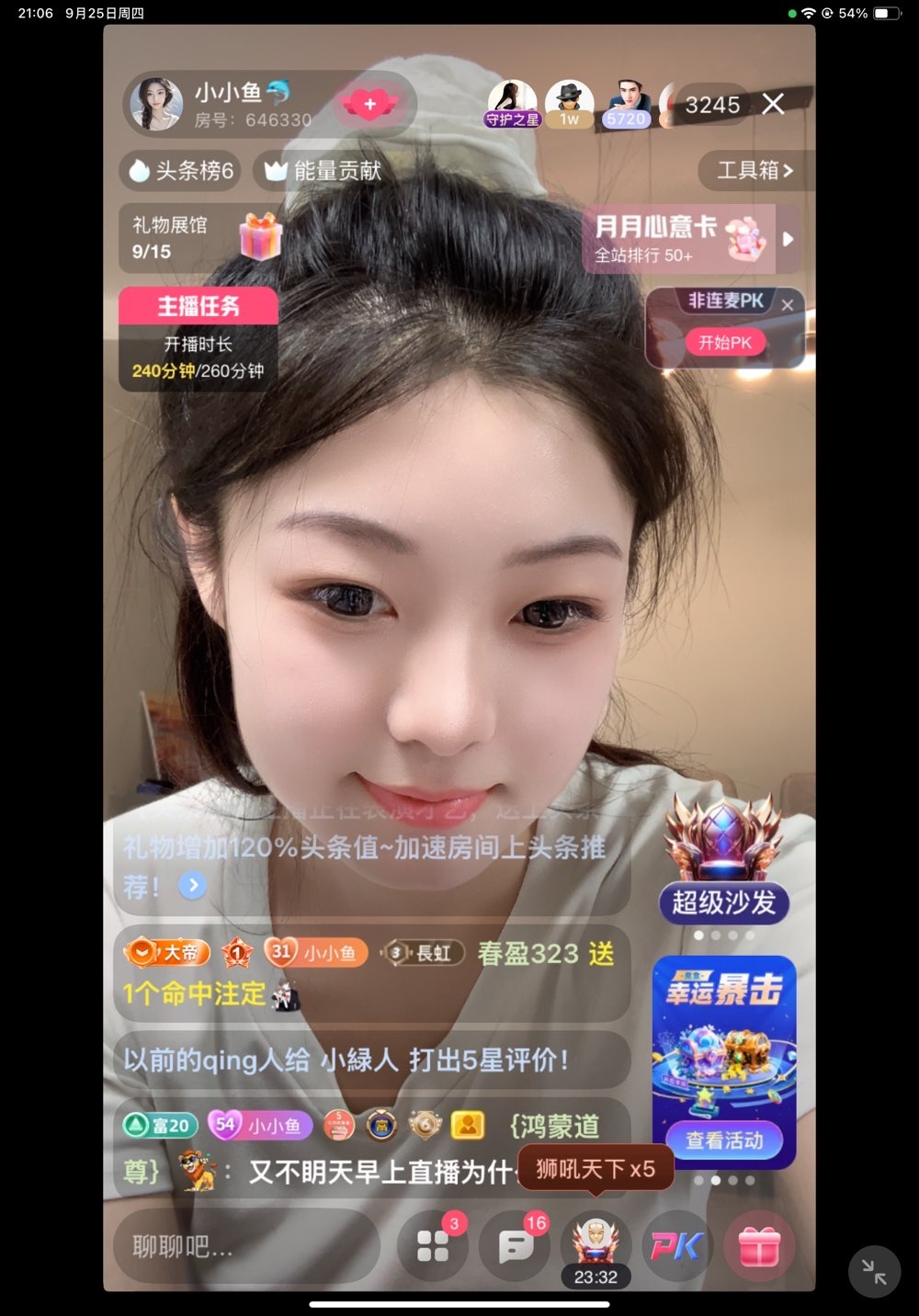919x1316 pixels.
Task: Open the 月月心意卡 banner
Action: point(680,239)
